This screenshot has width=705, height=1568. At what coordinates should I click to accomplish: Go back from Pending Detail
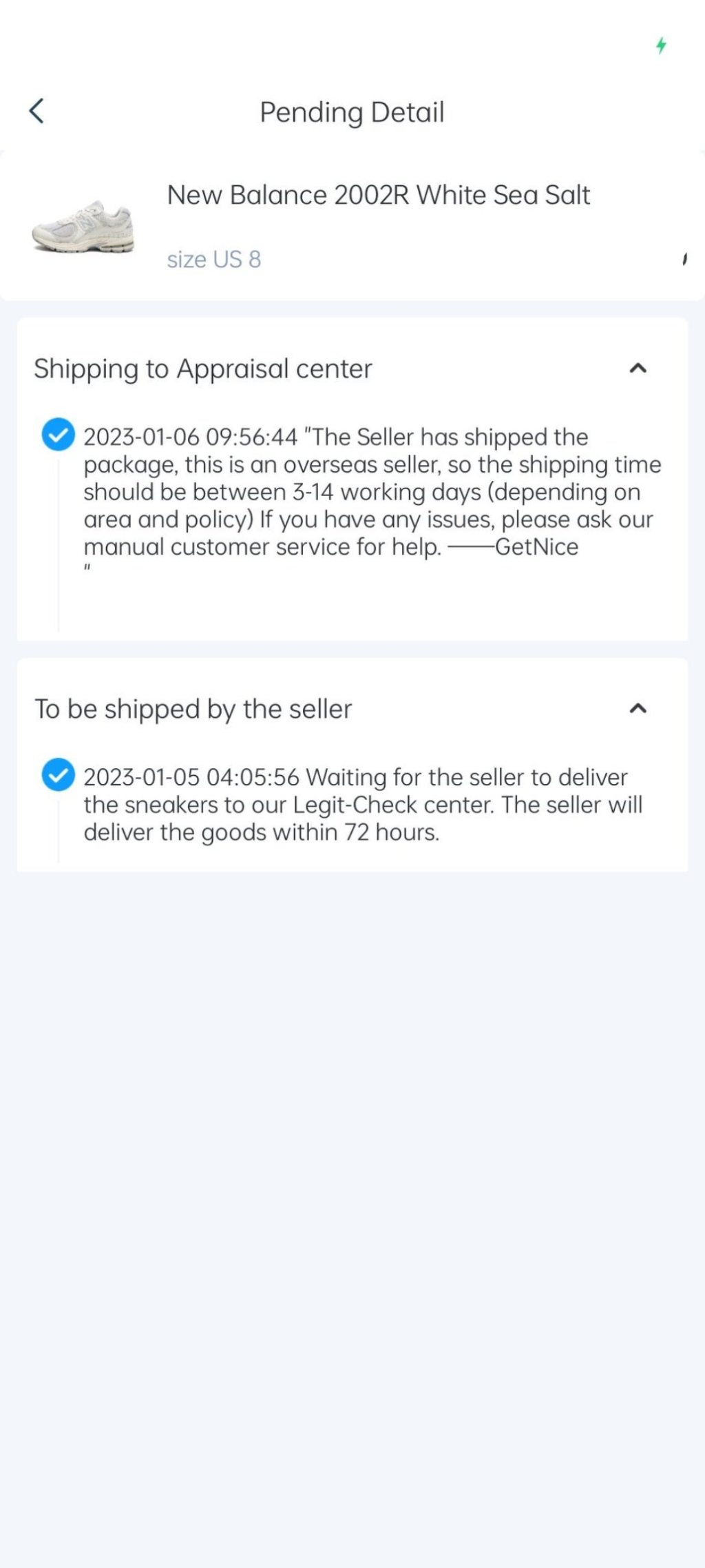pyautogui.click(x=37, y=111)
